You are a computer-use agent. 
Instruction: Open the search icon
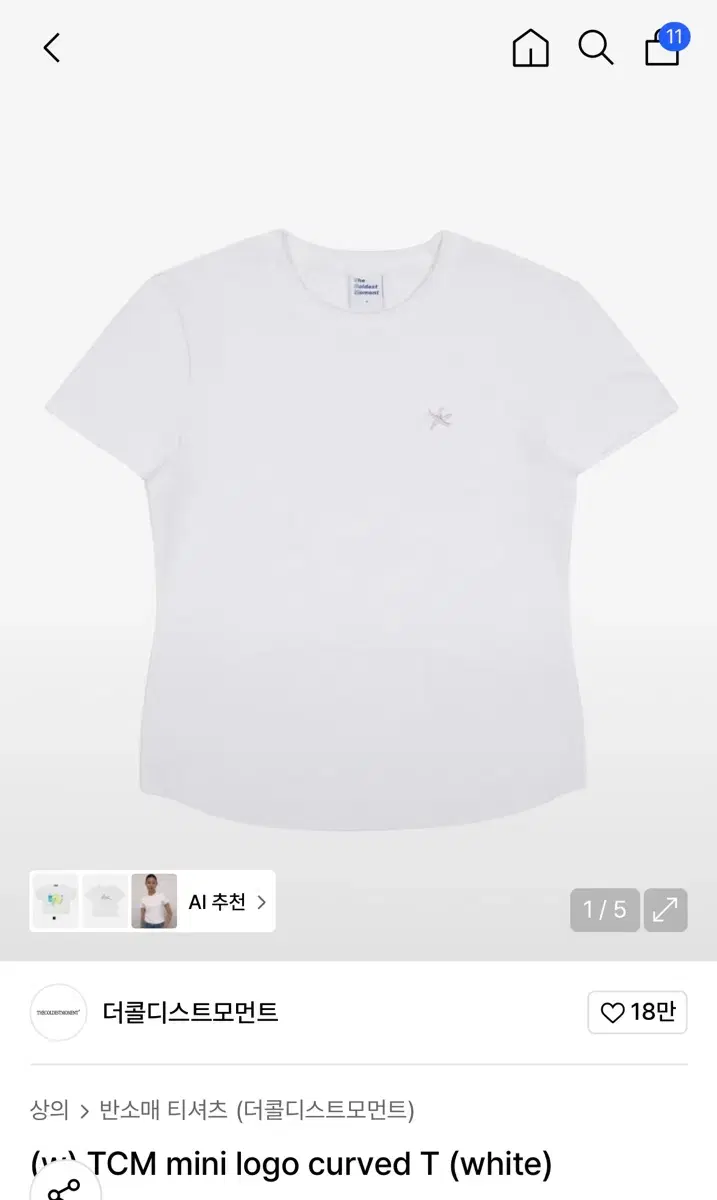coord(595,47)
